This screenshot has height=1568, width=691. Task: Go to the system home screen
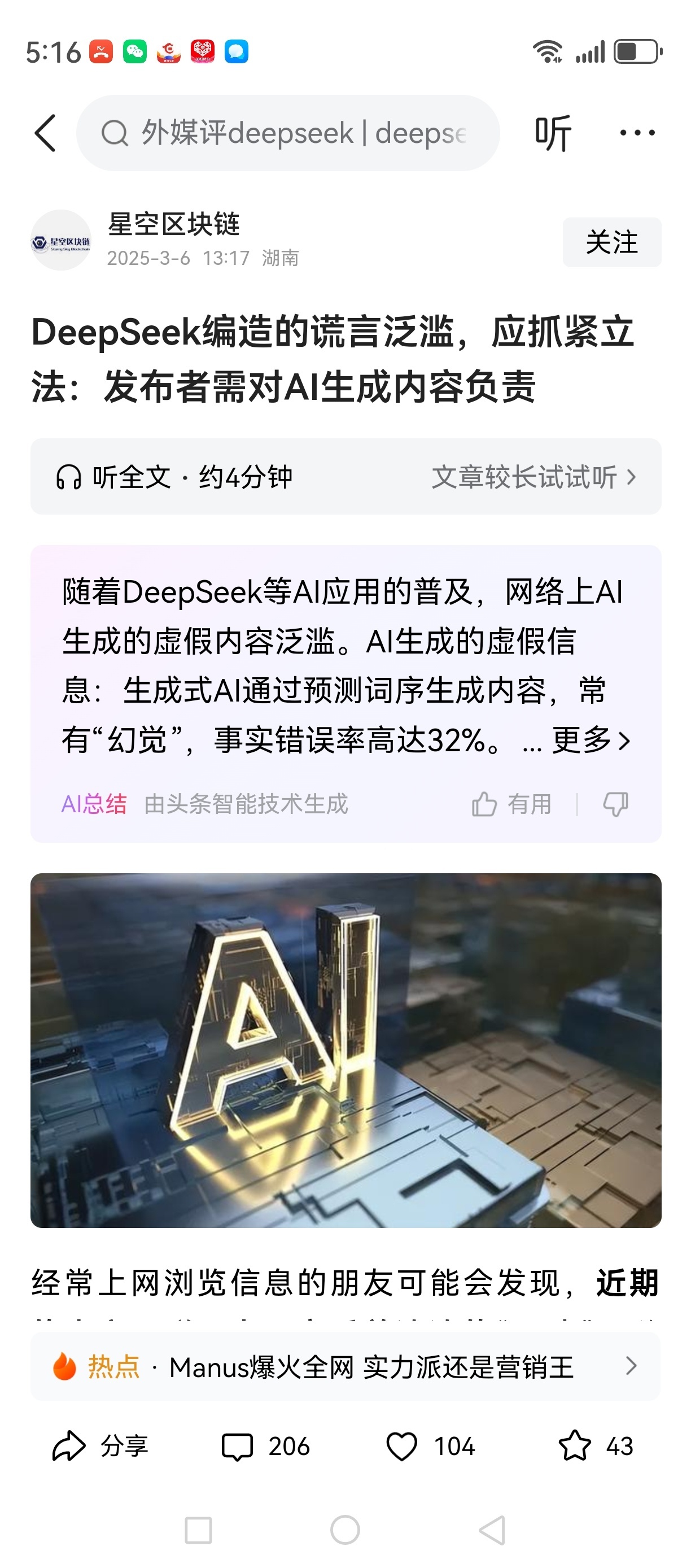click(345, 1529)
